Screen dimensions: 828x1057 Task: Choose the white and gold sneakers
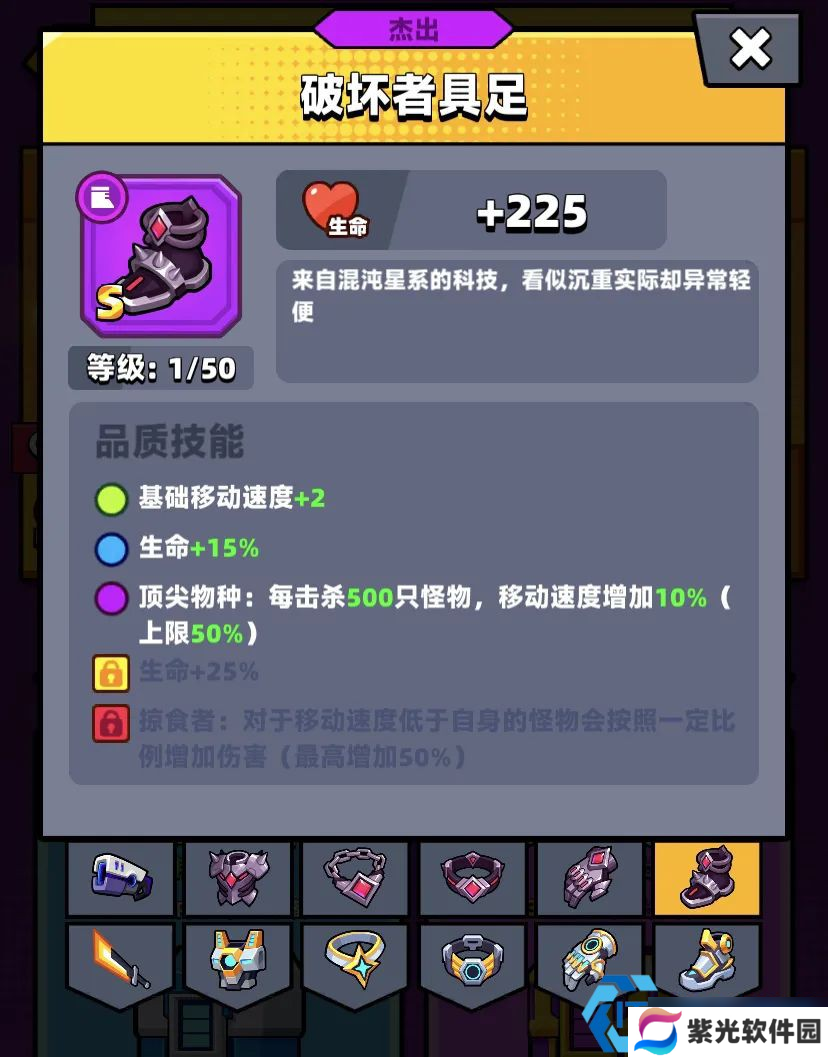click(706, 958)
